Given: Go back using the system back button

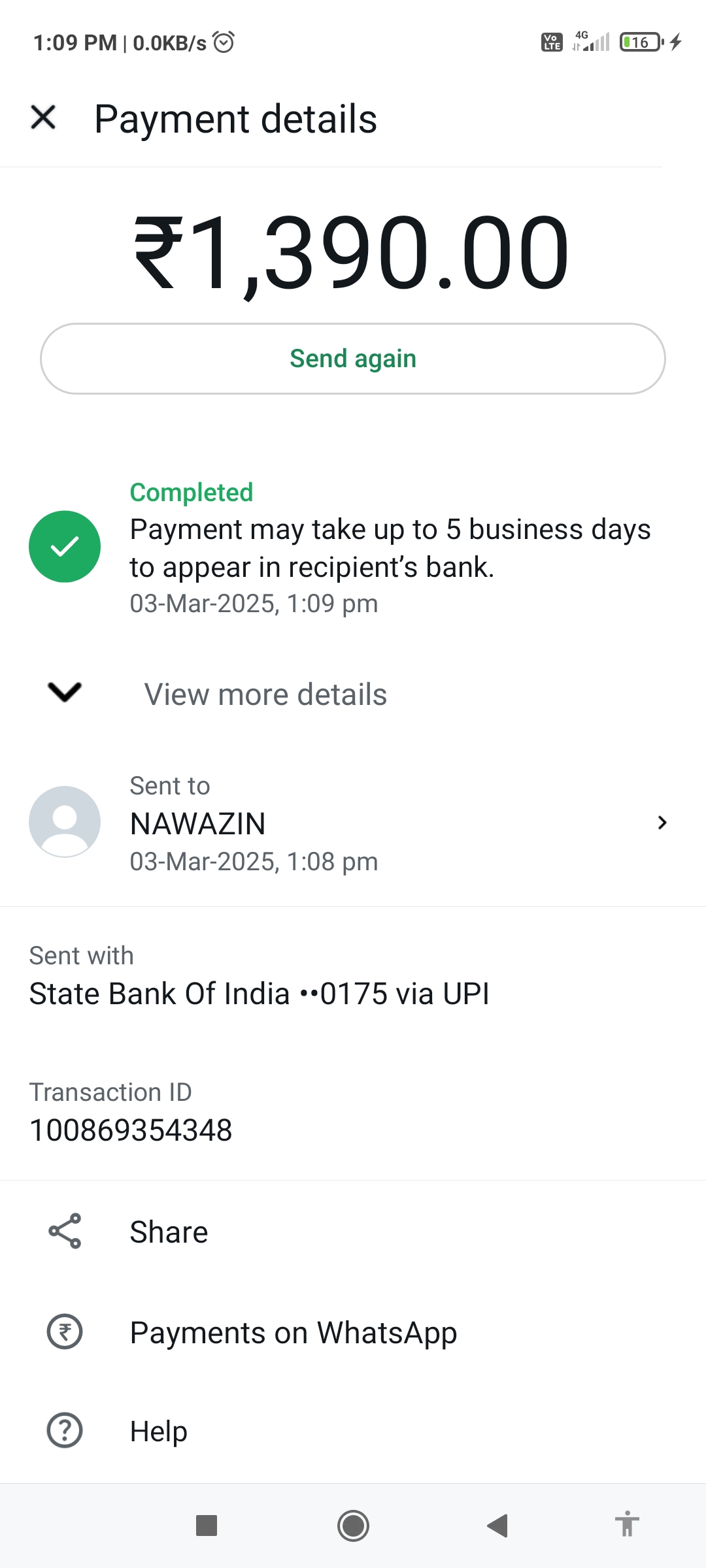Looking at the screenshot, I should pos(497,1526).
